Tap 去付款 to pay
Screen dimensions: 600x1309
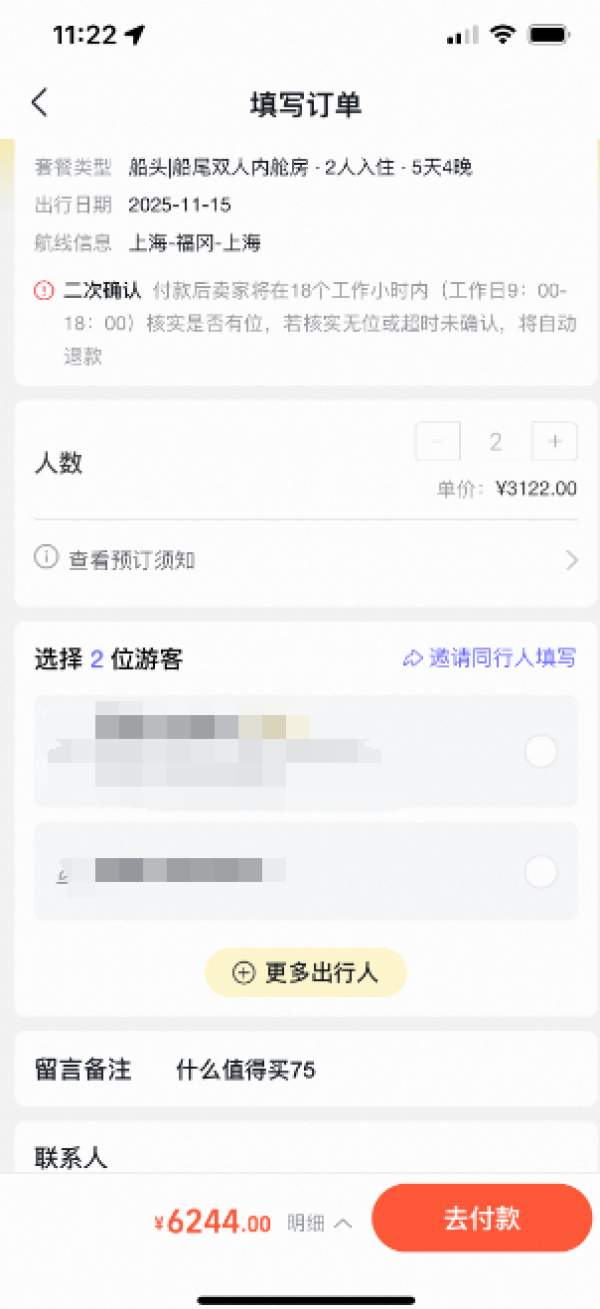tap(482, 1218)
